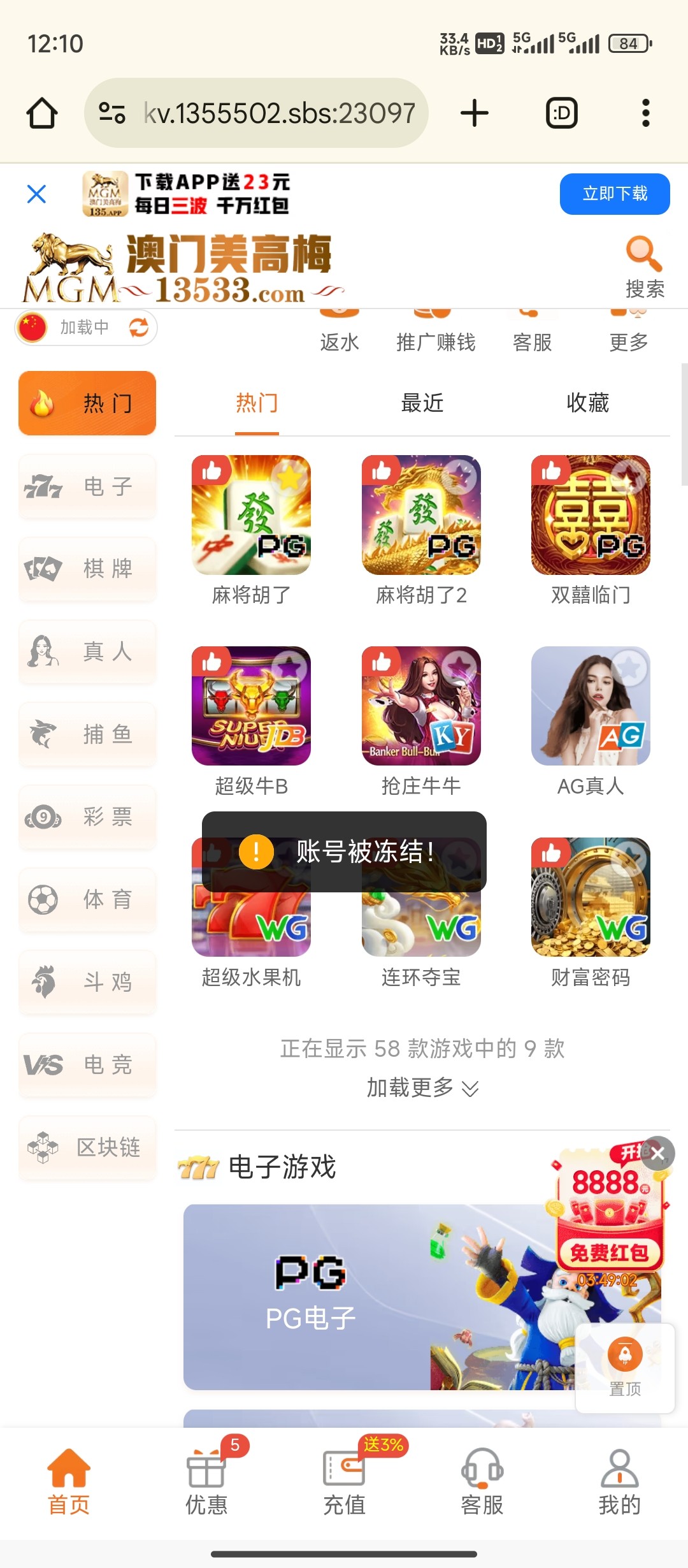Expand 加载更多 to load more games
This screenshot has height=1568, width=688.
click(x=422, y=1087)
